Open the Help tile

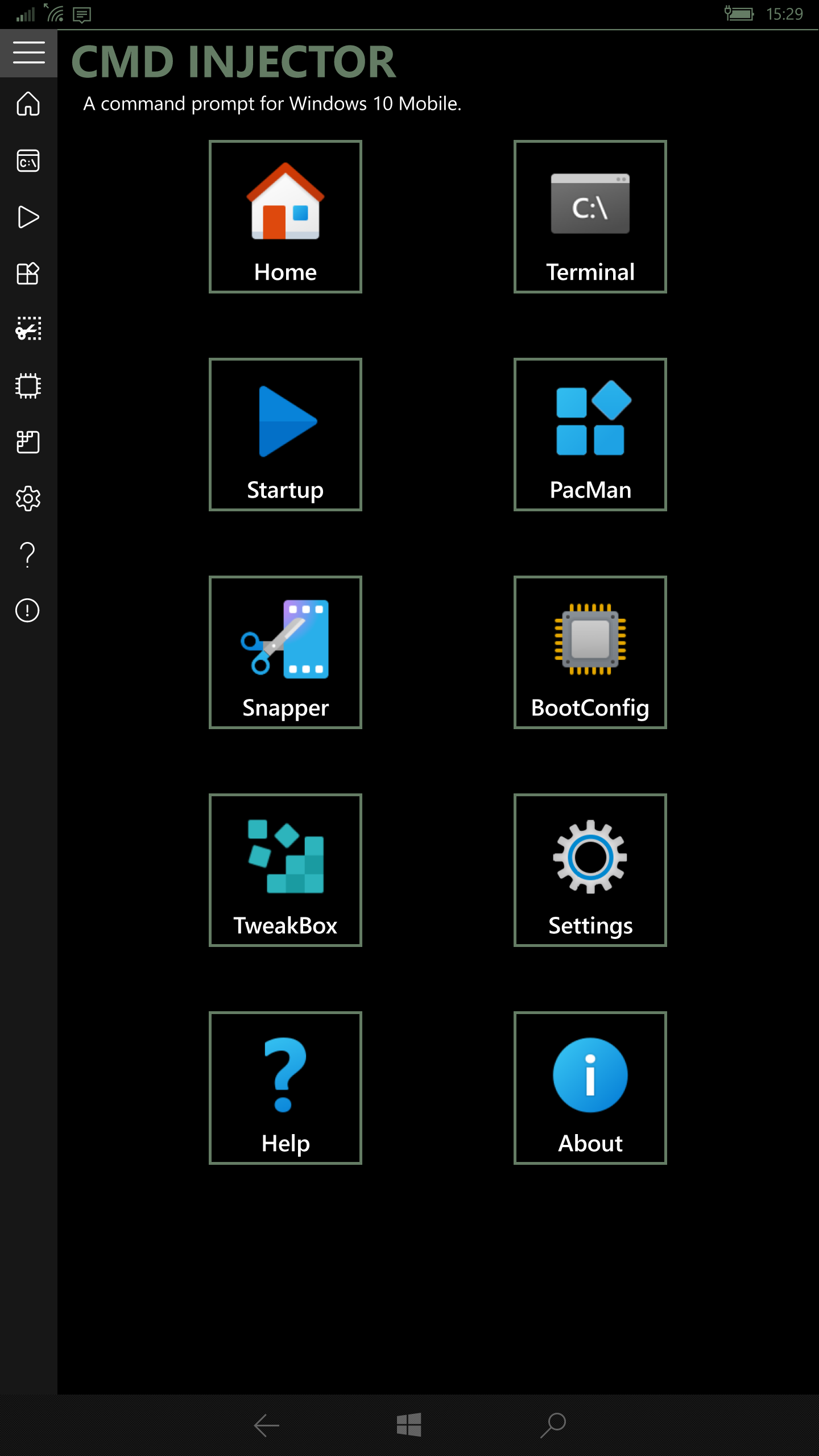[x=285, y=1088]
